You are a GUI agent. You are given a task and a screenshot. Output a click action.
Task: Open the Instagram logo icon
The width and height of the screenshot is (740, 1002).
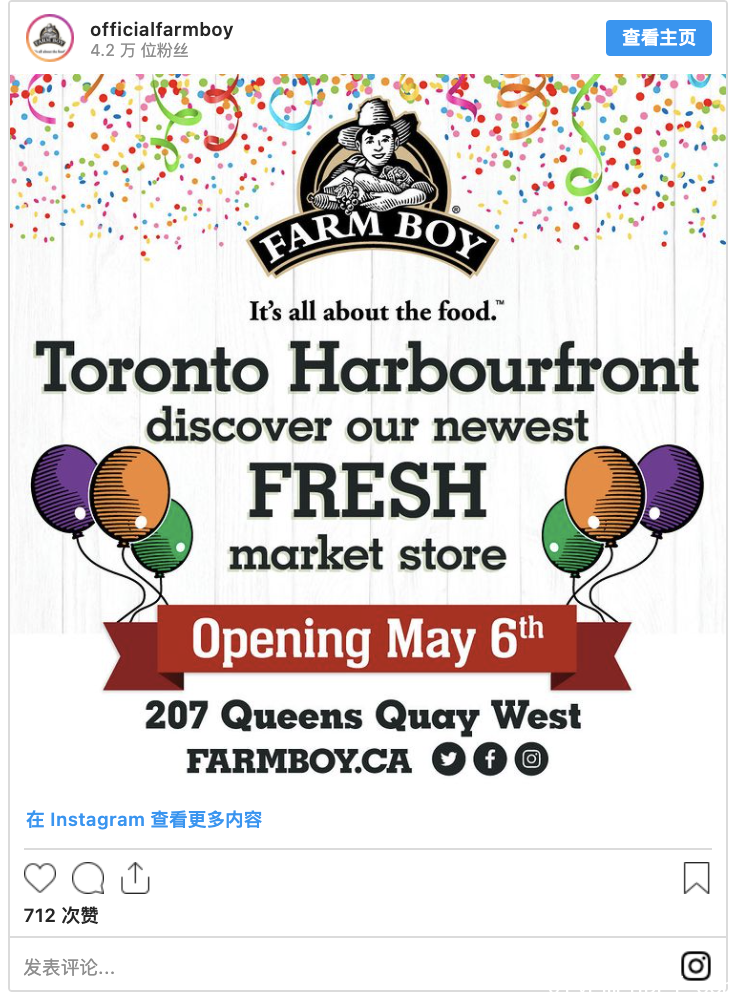point(696,966)
